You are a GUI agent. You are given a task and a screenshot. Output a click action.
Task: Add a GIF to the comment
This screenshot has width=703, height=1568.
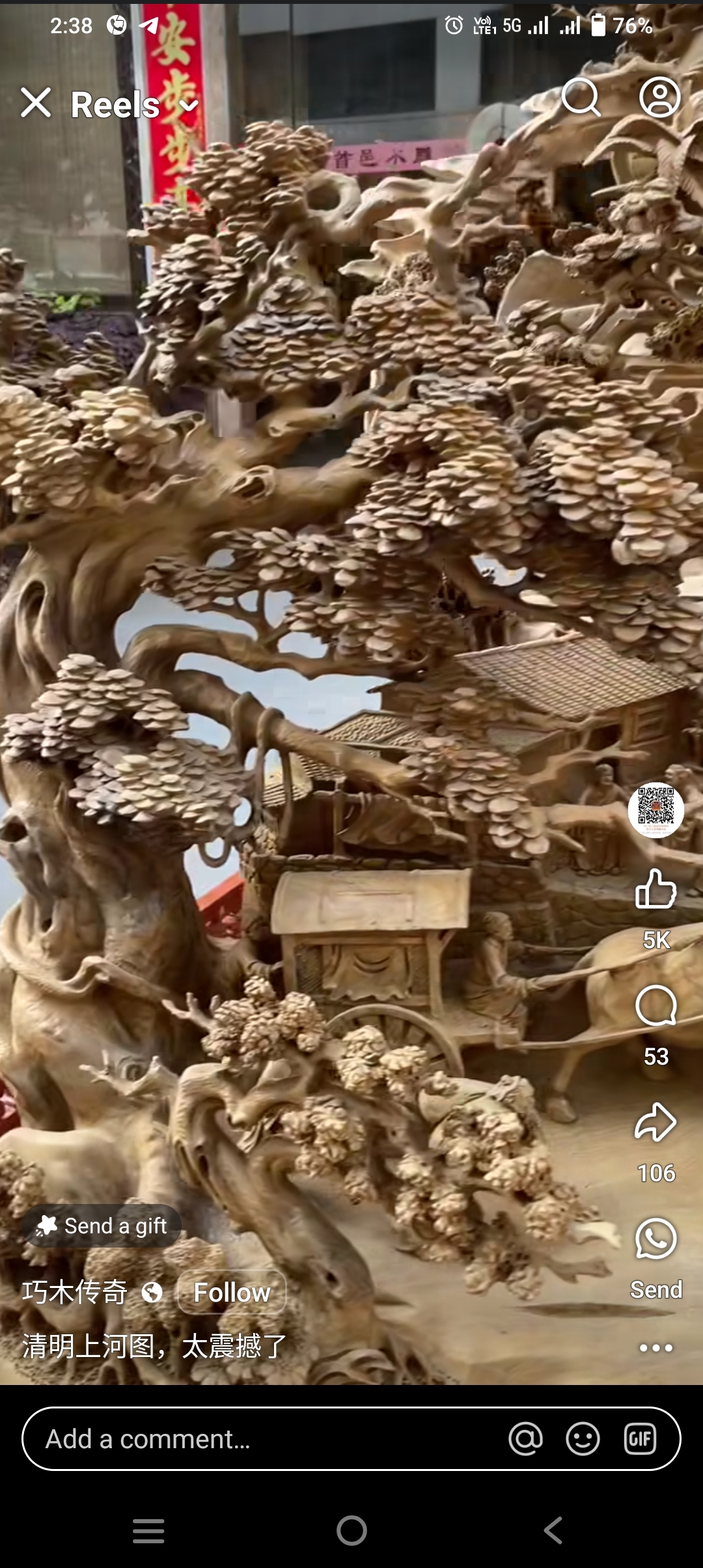click(x=640, y=1439)
